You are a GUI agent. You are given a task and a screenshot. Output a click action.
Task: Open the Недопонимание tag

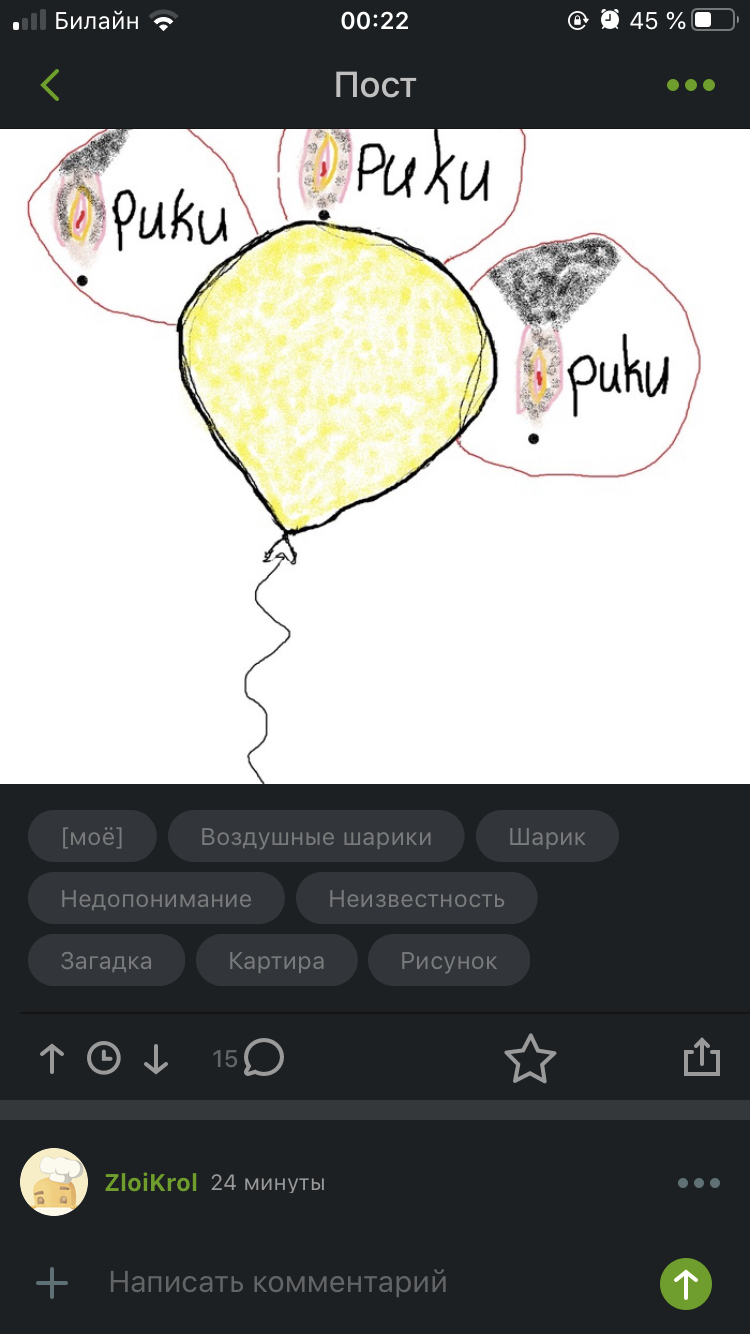tap(156, 898)
